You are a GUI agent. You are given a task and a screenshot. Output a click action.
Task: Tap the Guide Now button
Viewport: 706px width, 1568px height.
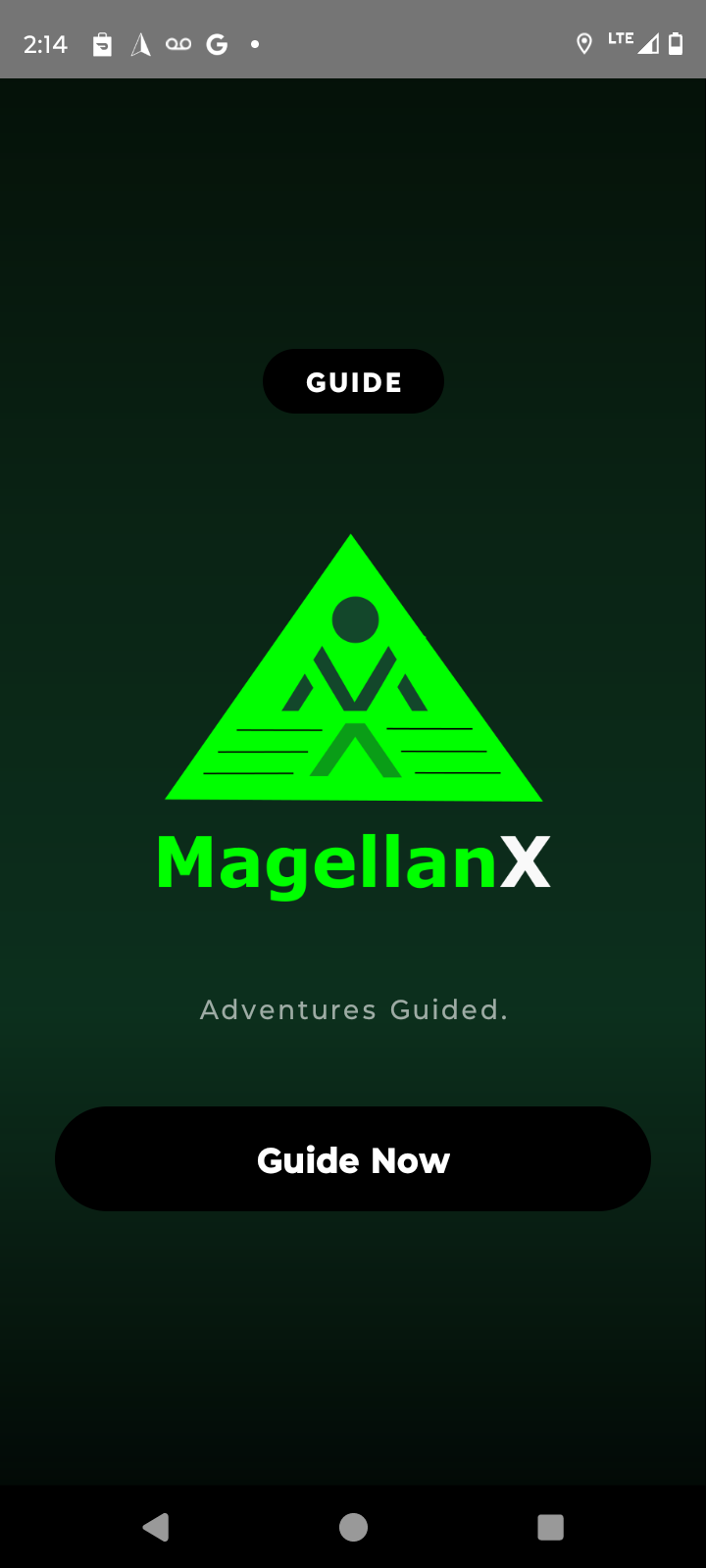(353, 1159)
